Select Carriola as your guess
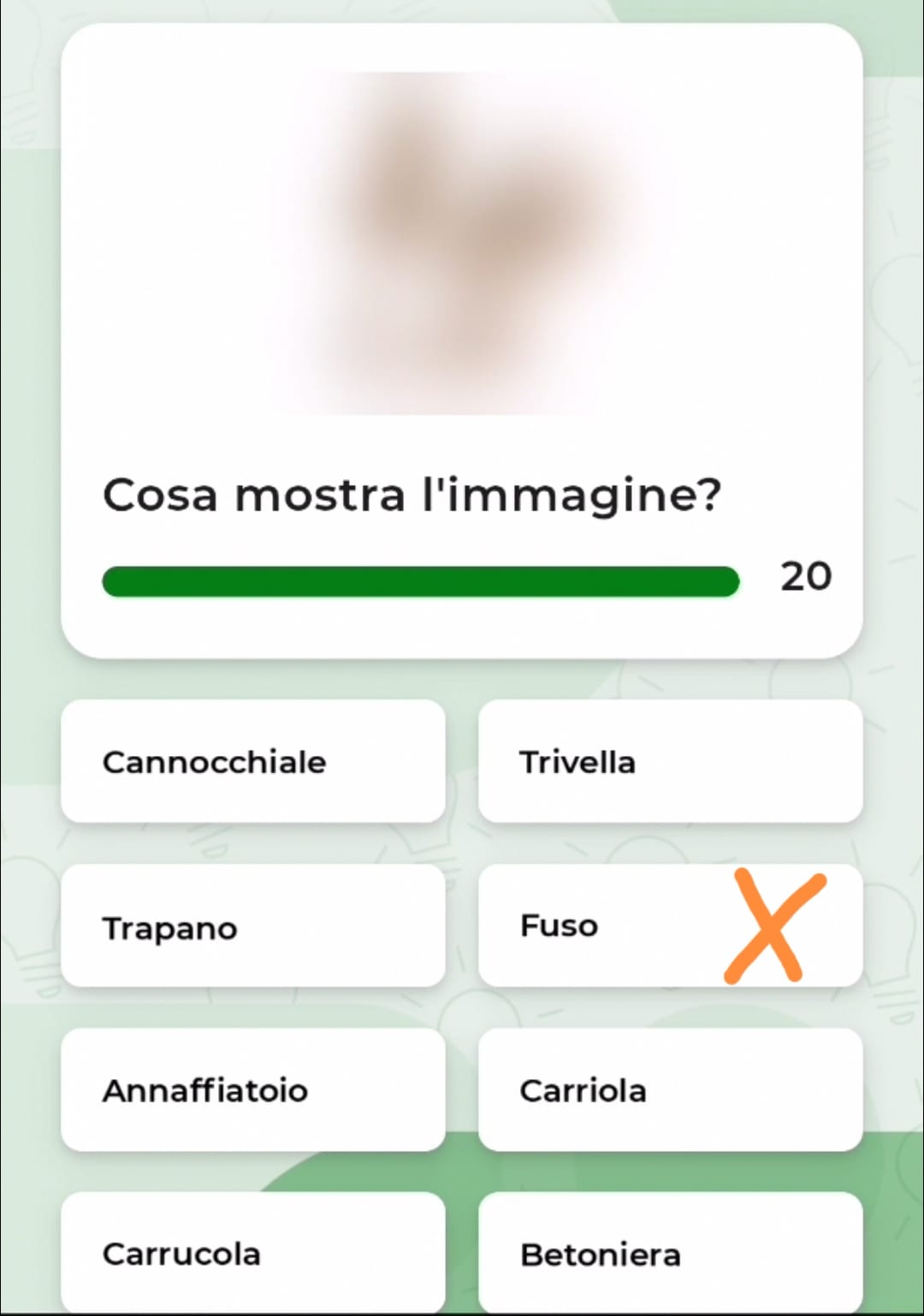 pos(670,1090)
